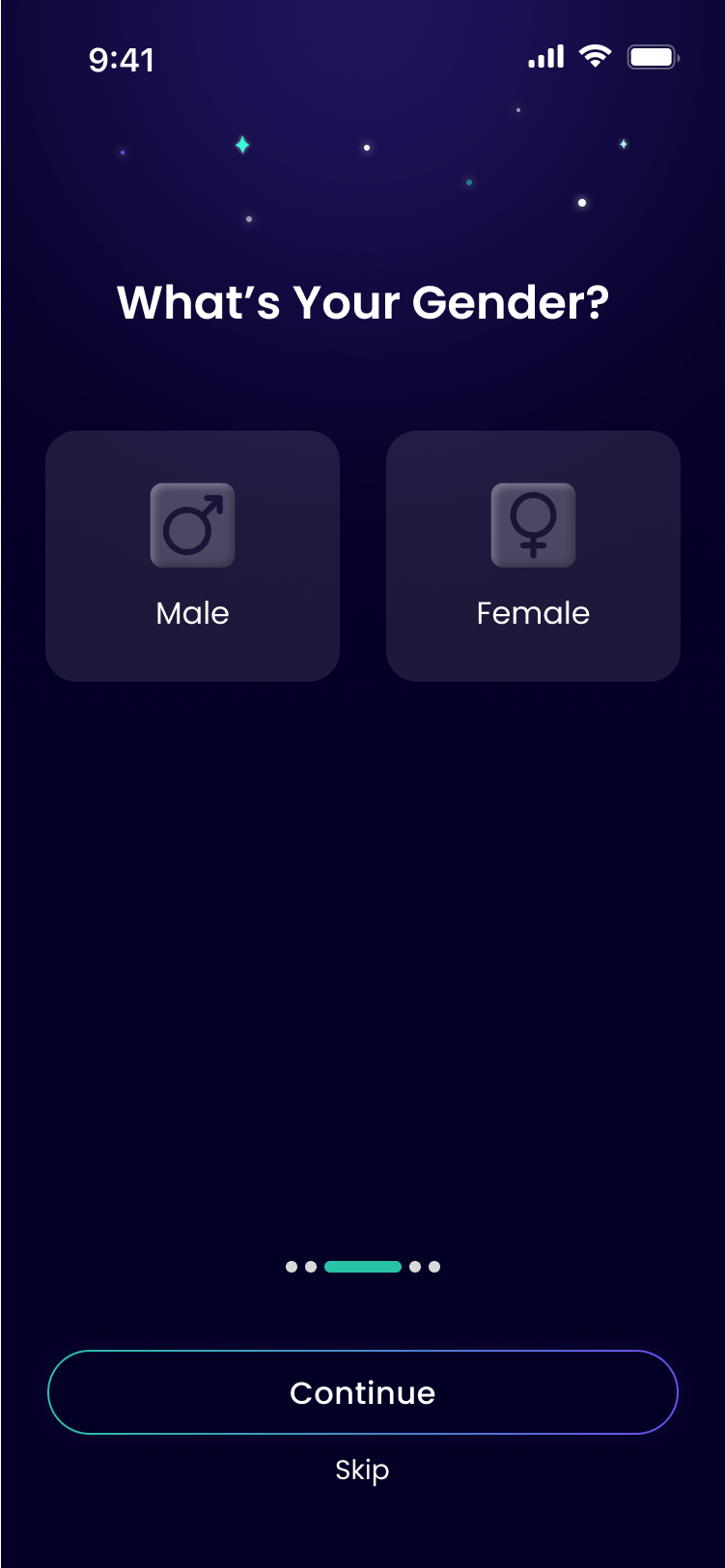This screenshot has width=725, height=1568.
Task: Tap the Wi-Fi icon in the status bar
Action: (x=595, y=56)
